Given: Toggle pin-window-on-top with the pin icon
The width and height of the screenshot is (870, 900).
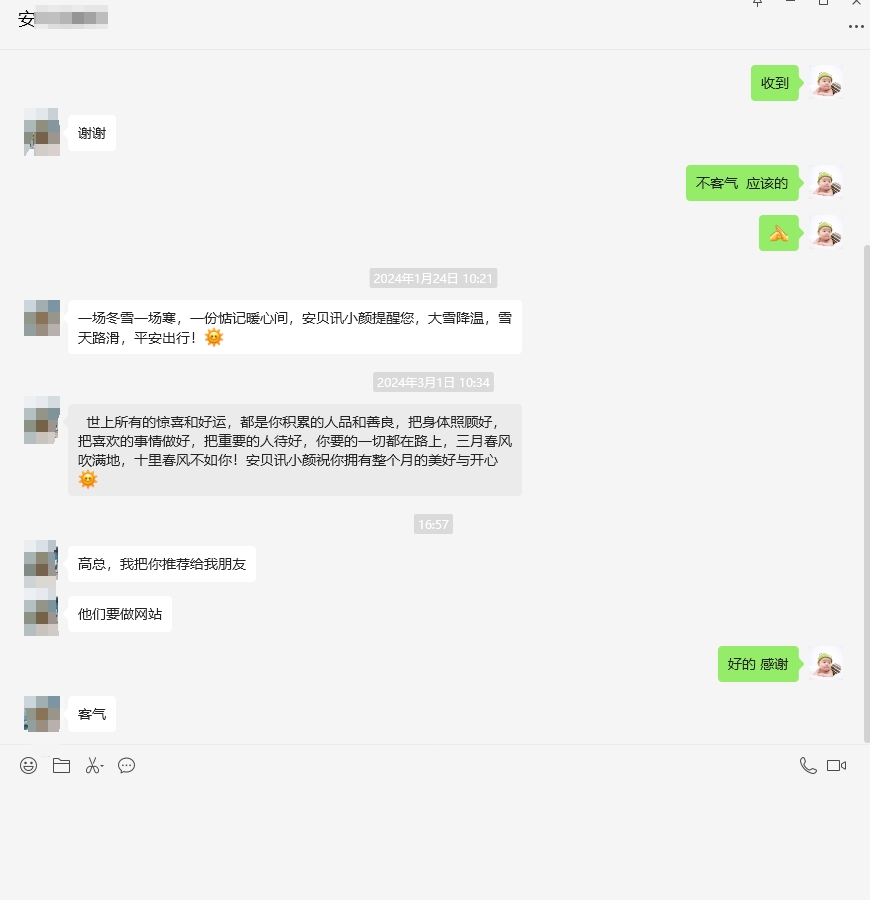Looking at the screenshot, I should pyautogui.click(x=757, y=5).
